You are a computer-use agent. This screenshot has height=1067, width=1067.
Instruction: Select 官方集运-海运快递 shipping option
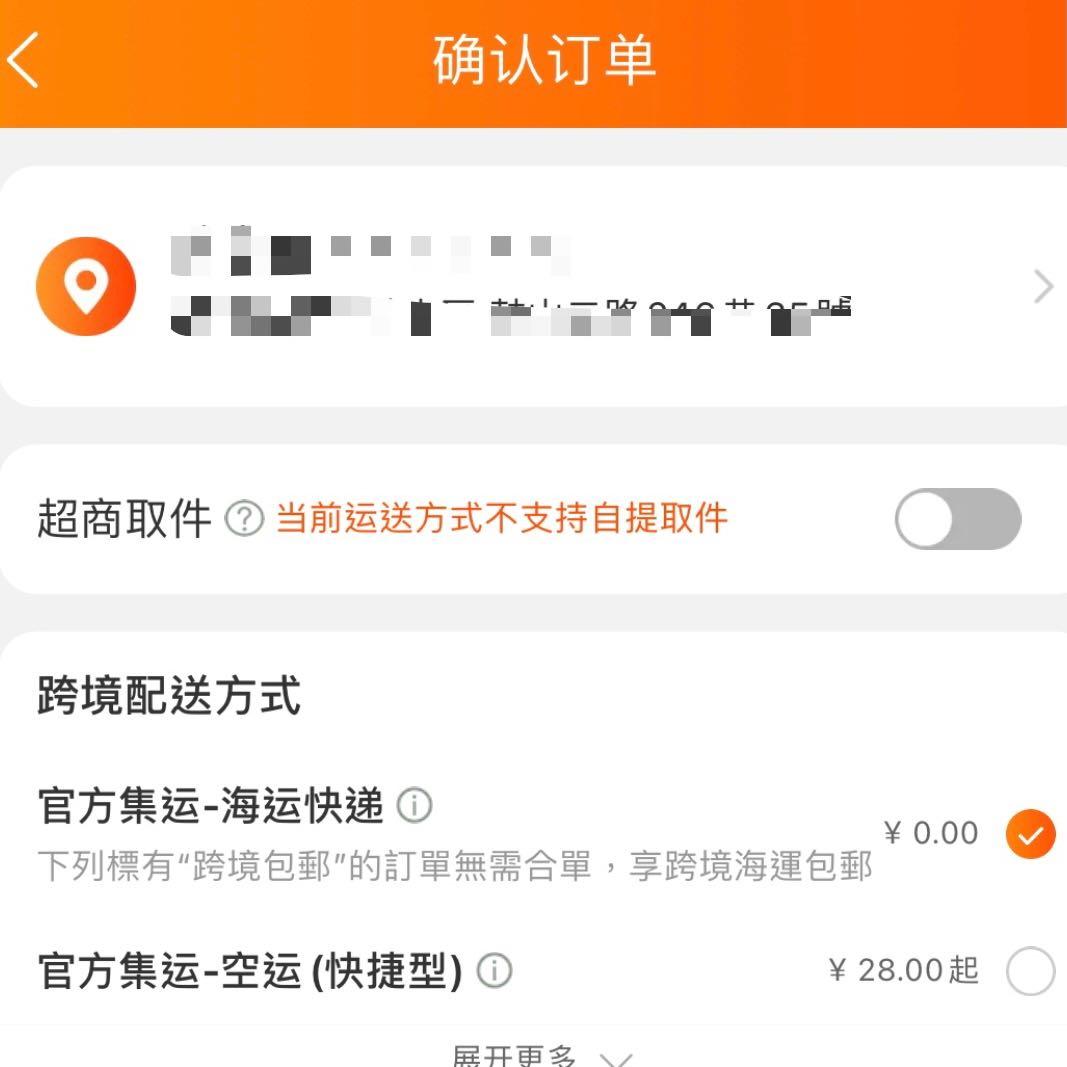click(1030, 834)
